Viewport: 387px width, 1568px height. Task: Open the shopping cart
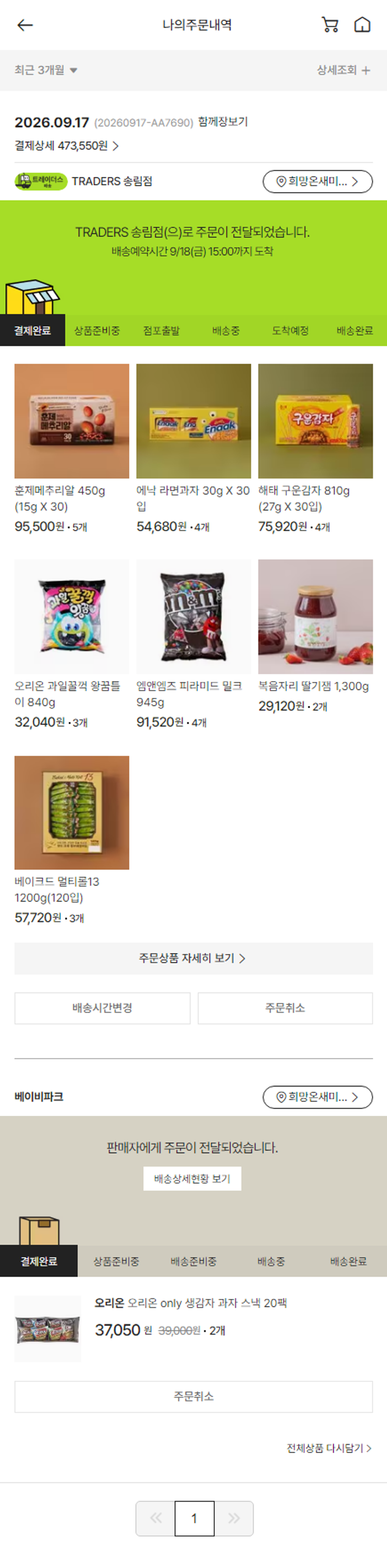(x=330, y=25)
